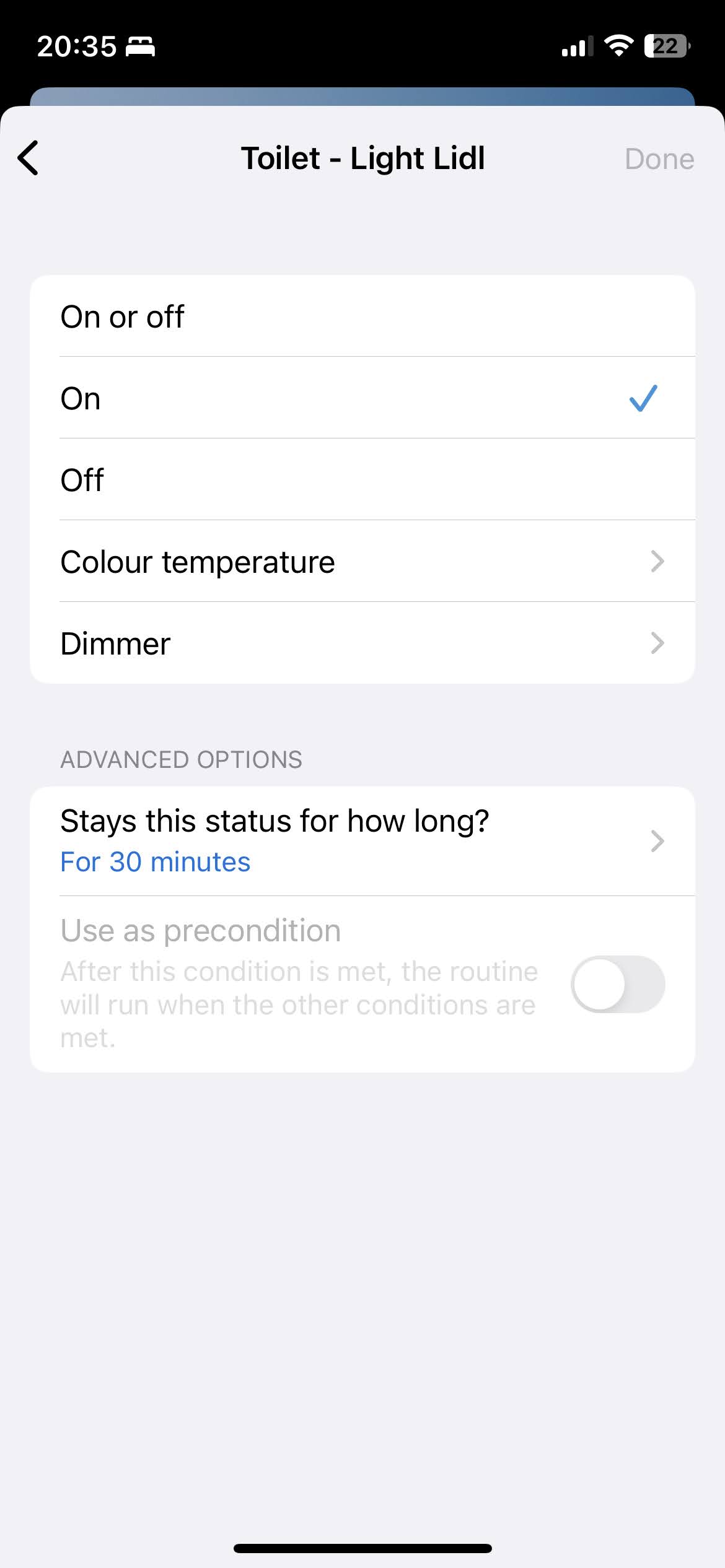This screenshot has height=1568, width=725.
Task: Choose the 'Off' status option
Action: 362,479
